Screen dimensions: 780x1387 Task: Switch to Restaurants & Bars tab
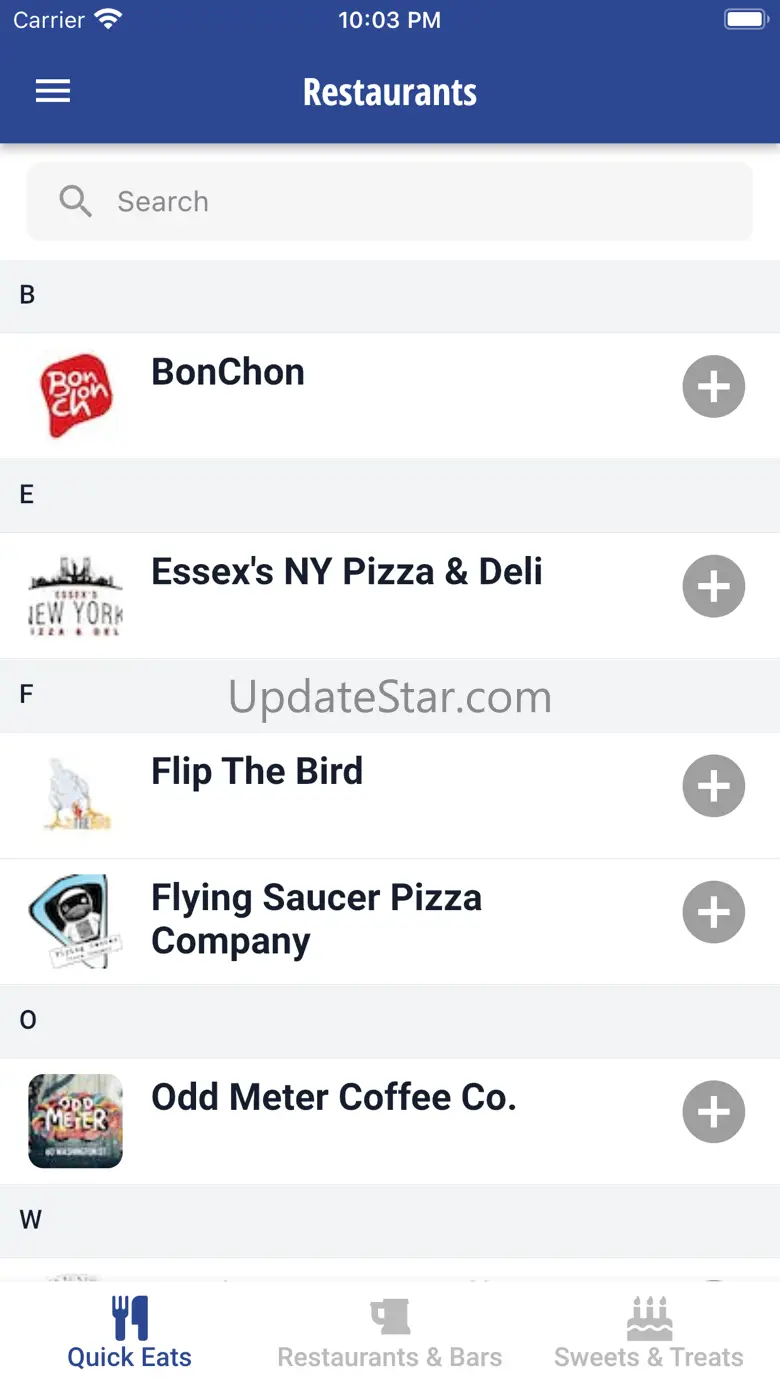(x=390, y=1334)
